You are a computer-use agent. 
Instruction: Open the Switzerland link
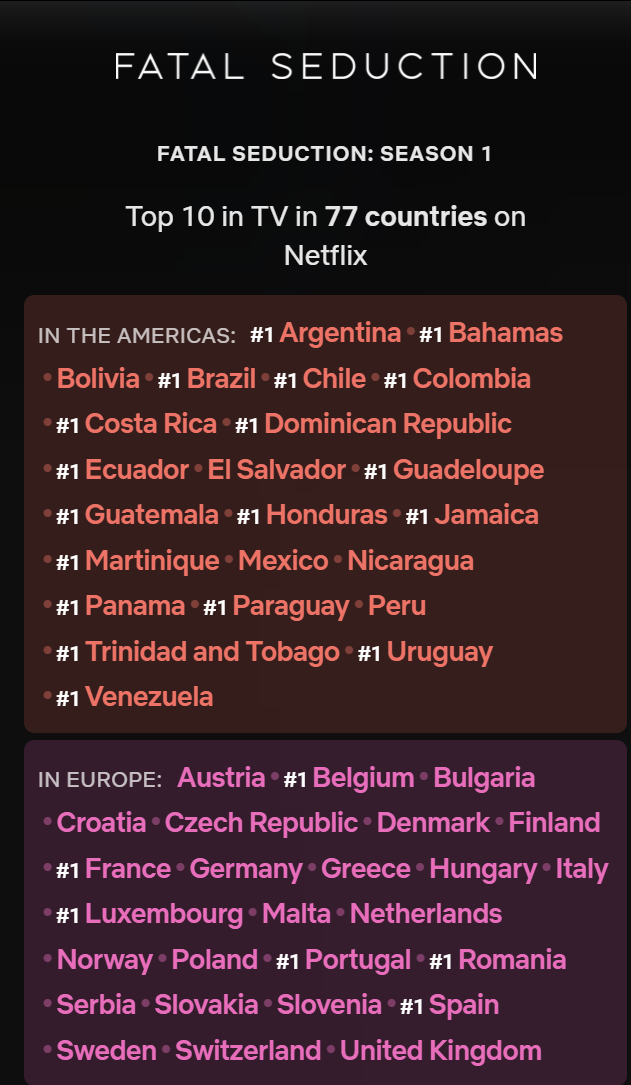[x=248, y=1050]
